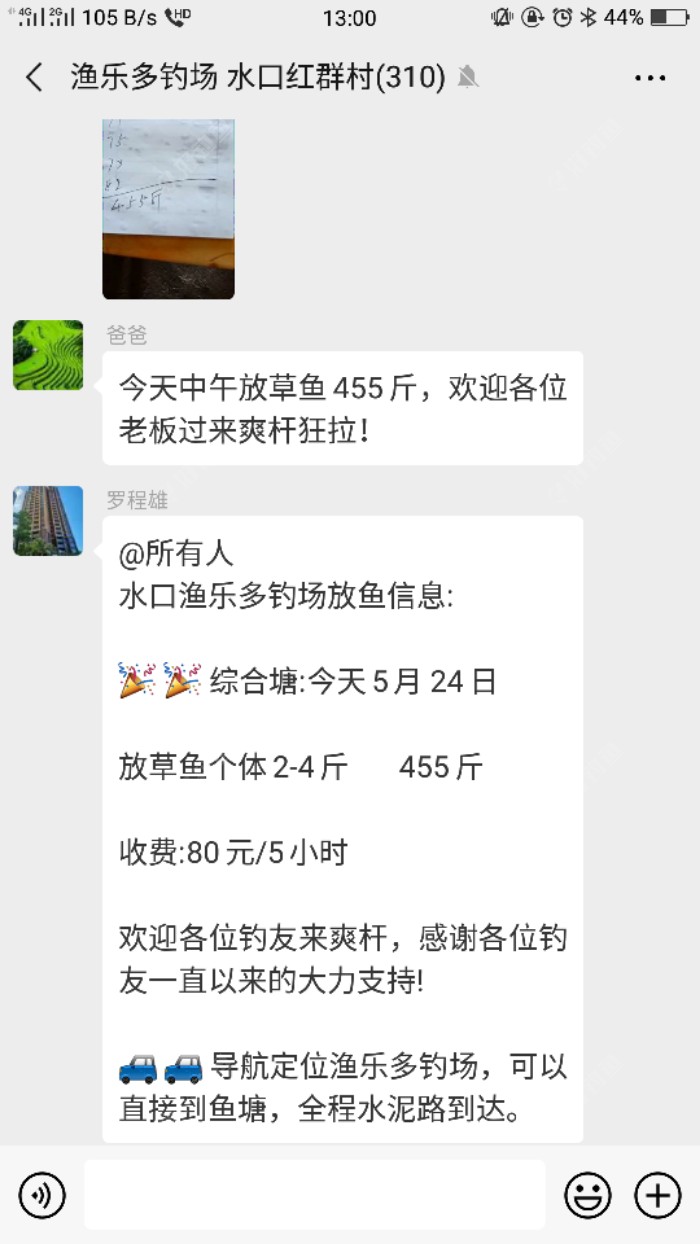Open the shared photo of handwritten notes
The image size is (700, 1244).
click(x=168, y=209)
